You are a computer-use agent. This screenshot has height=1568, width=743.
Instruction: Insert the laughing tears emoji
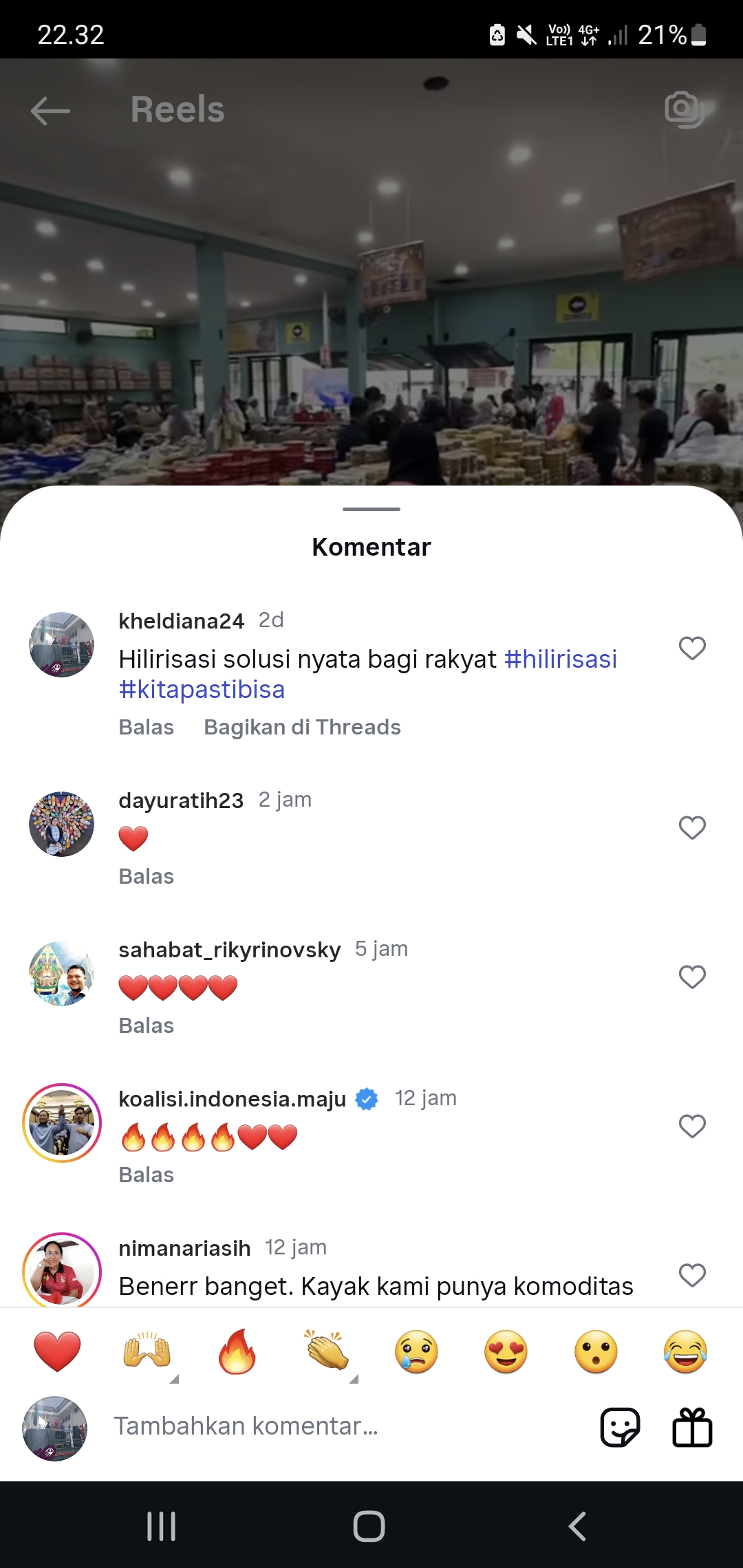pyautogui.click(x=686, y=1351)
